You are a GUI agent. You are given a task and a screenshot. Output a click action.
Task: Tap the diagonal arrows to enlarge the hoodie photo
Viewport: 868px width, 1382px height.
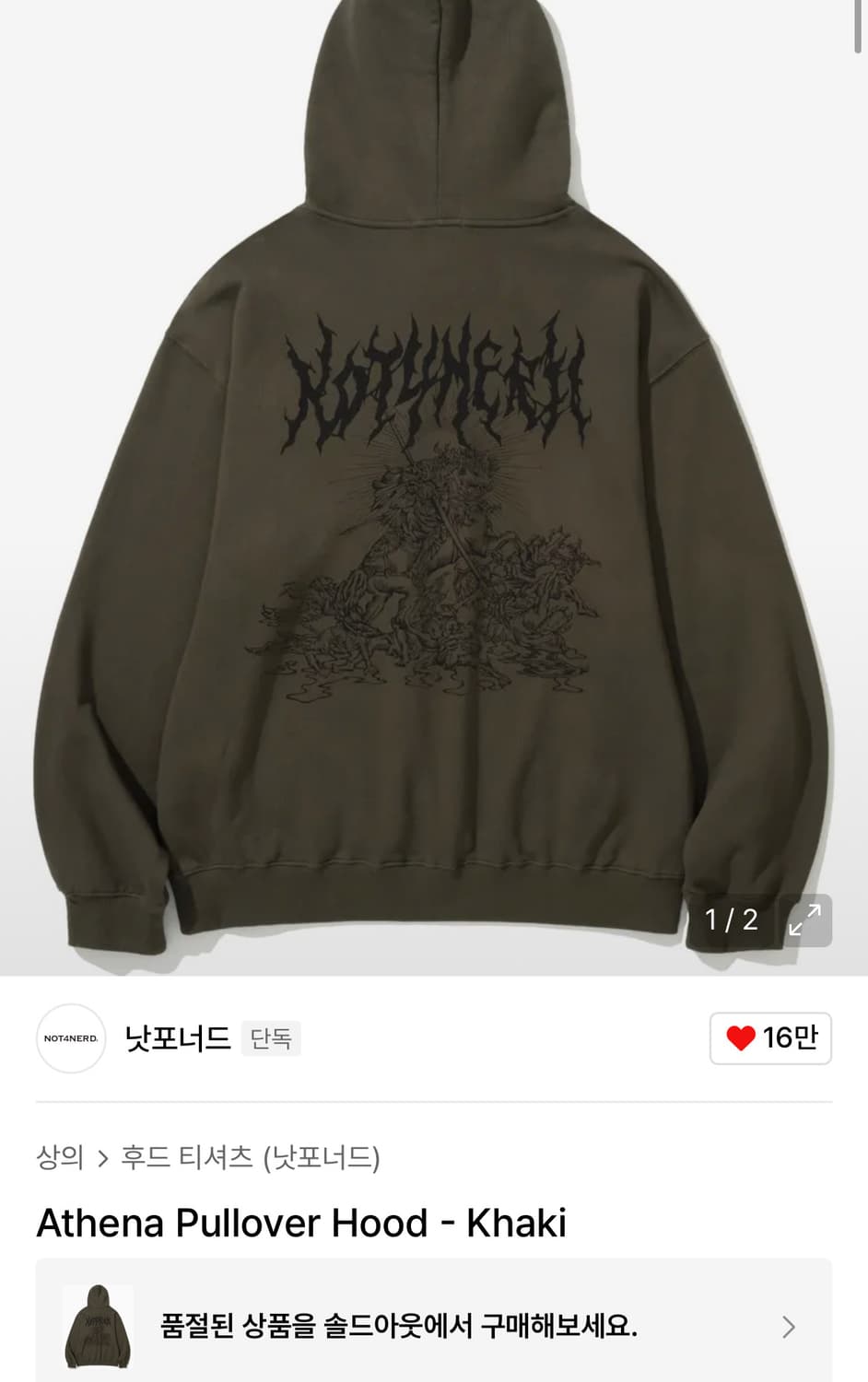point(806,919)
